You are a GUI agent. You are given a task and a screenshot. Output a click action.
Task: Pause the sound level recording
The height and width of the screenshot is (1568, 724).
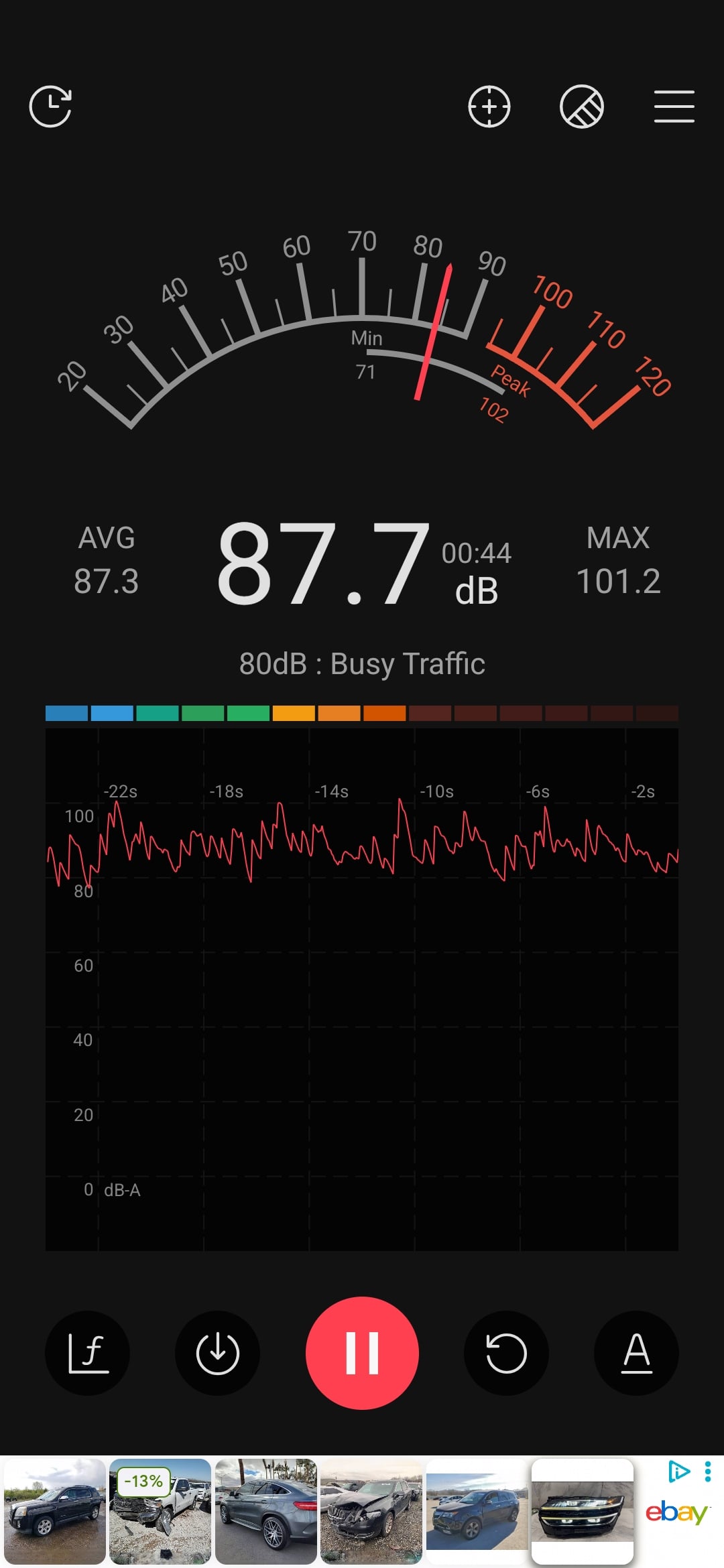[362, 1353]
